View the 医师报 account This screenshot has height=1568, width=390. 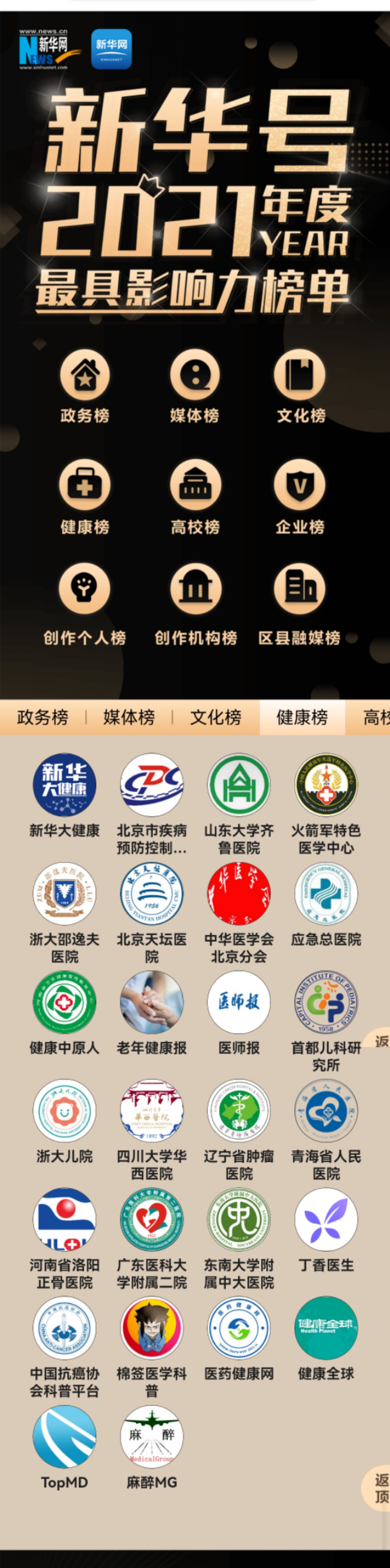tap(239, 1002)
